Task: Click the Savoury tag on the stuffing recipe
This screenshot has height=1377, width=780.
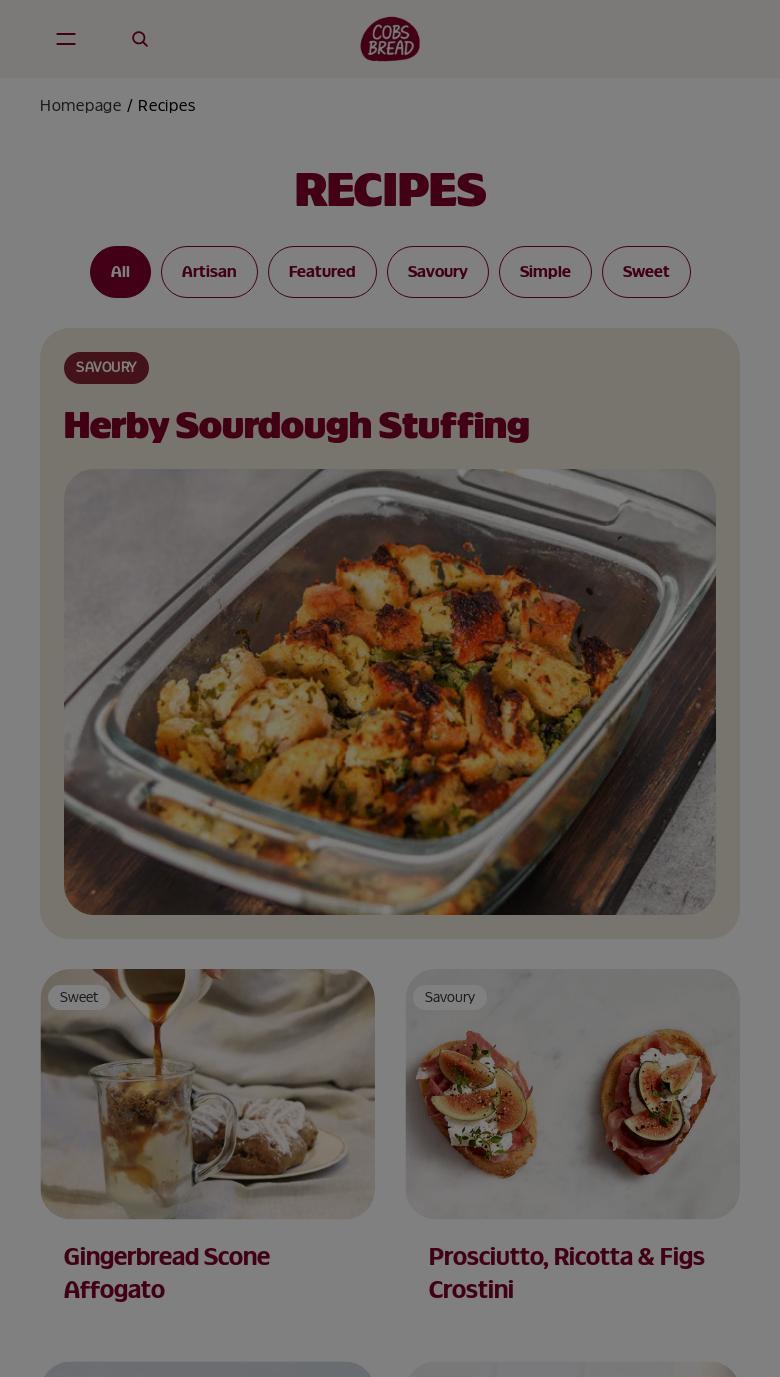Action: coord(106,367)
